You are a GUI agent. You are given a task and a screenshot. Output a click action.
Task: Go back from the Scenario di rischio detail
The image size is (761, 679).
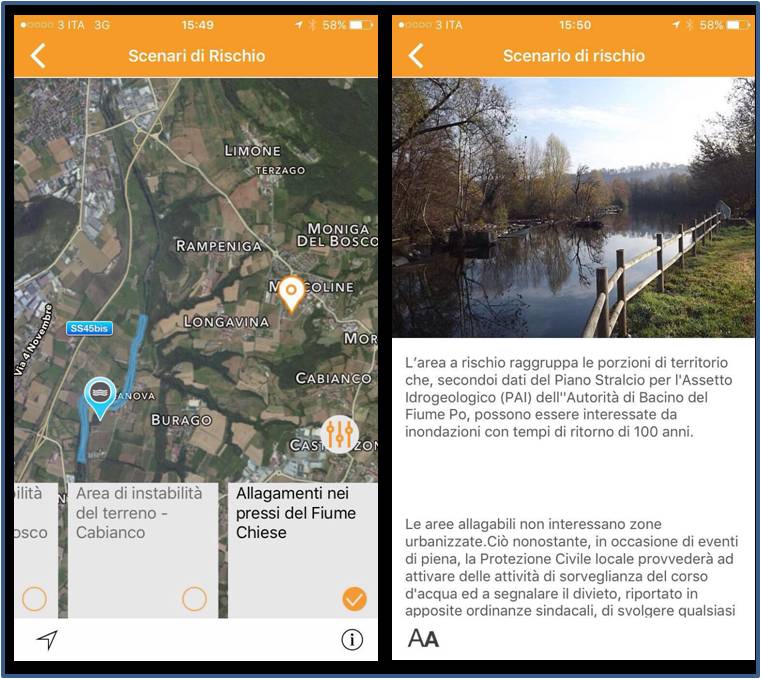point(417,56)
